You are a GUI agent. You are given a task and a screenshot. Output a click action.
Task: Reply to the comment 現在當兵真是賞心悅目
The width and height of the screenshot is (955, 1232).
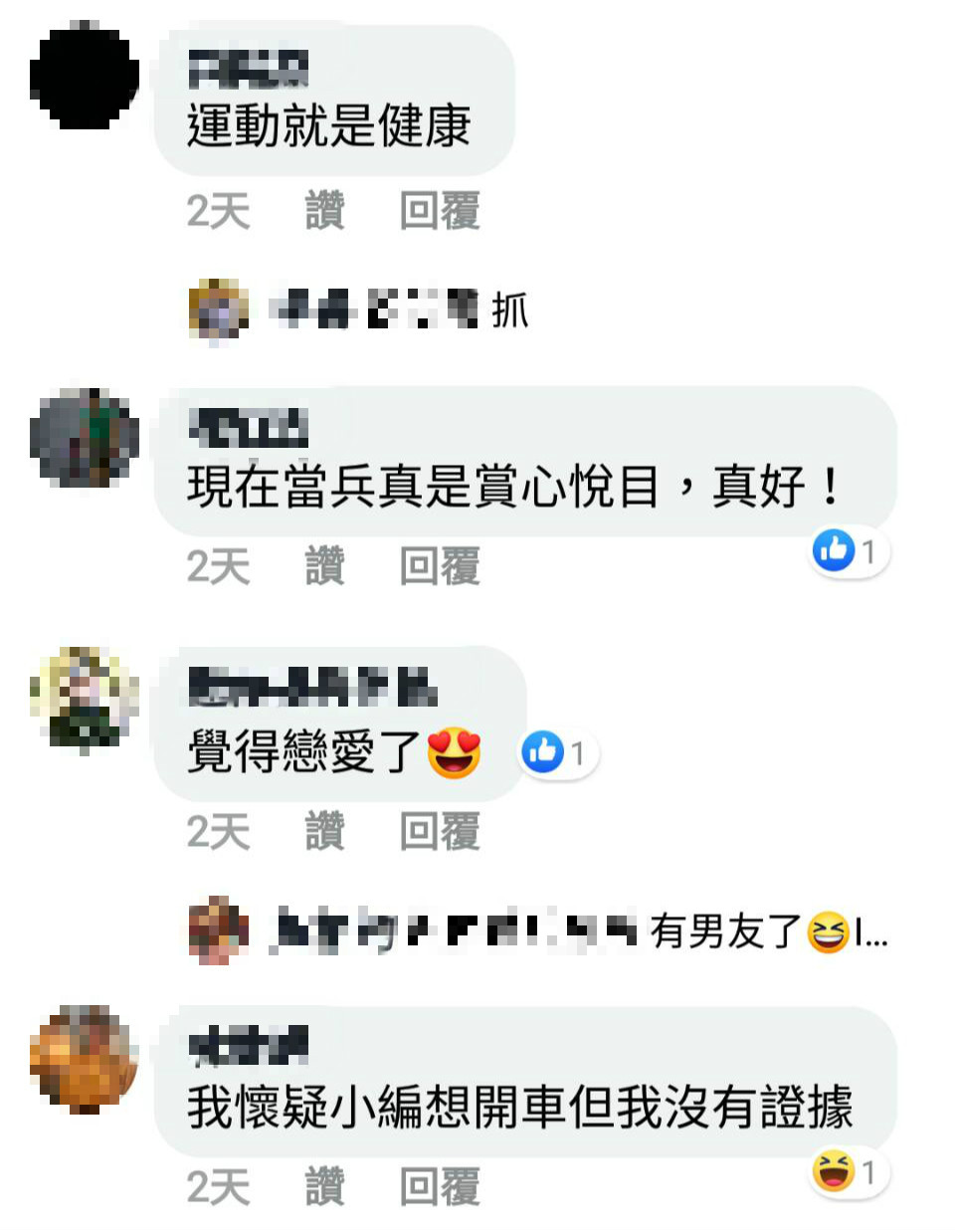[439, 566]
